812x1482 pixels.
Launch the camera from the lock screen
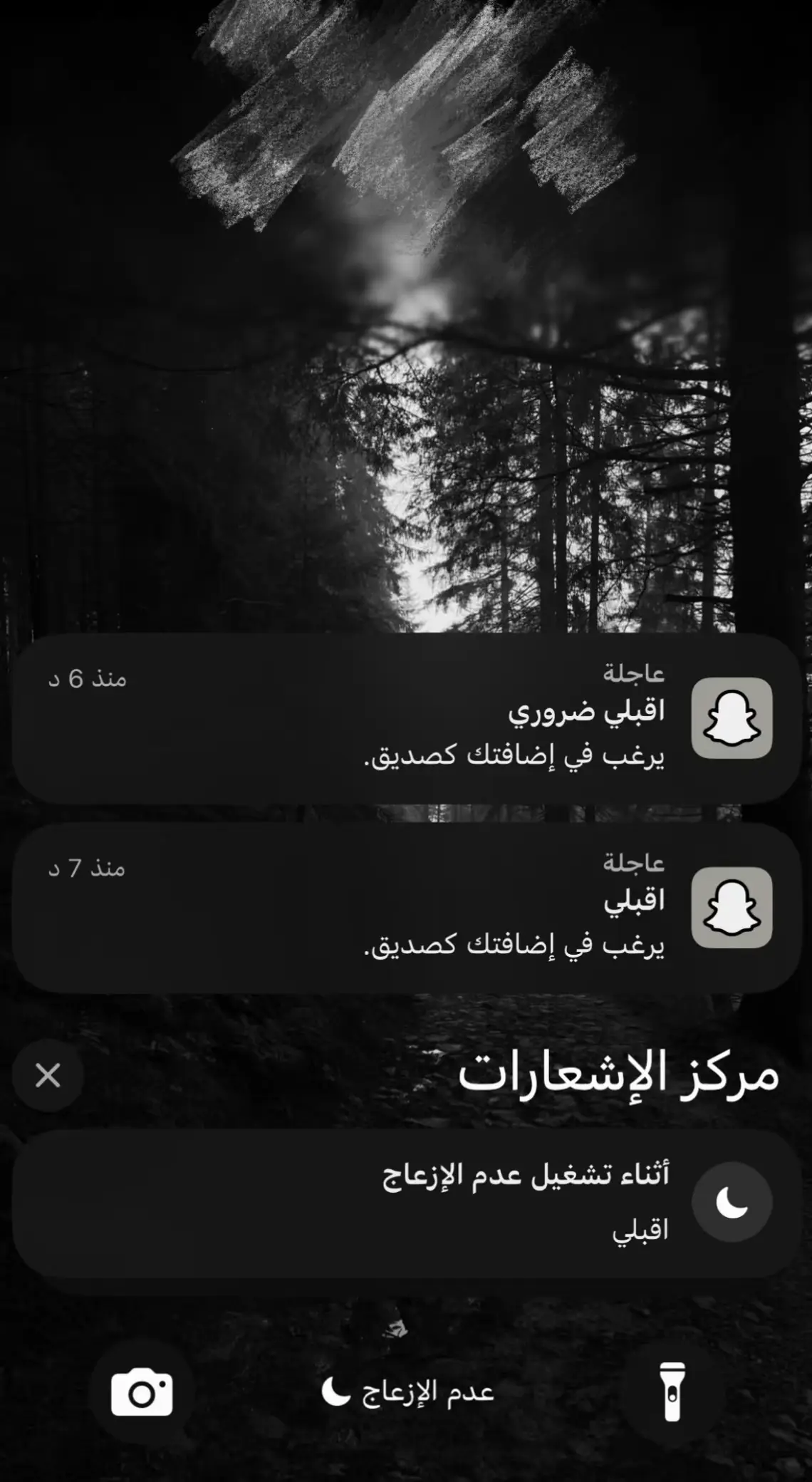coord(142,1392)
